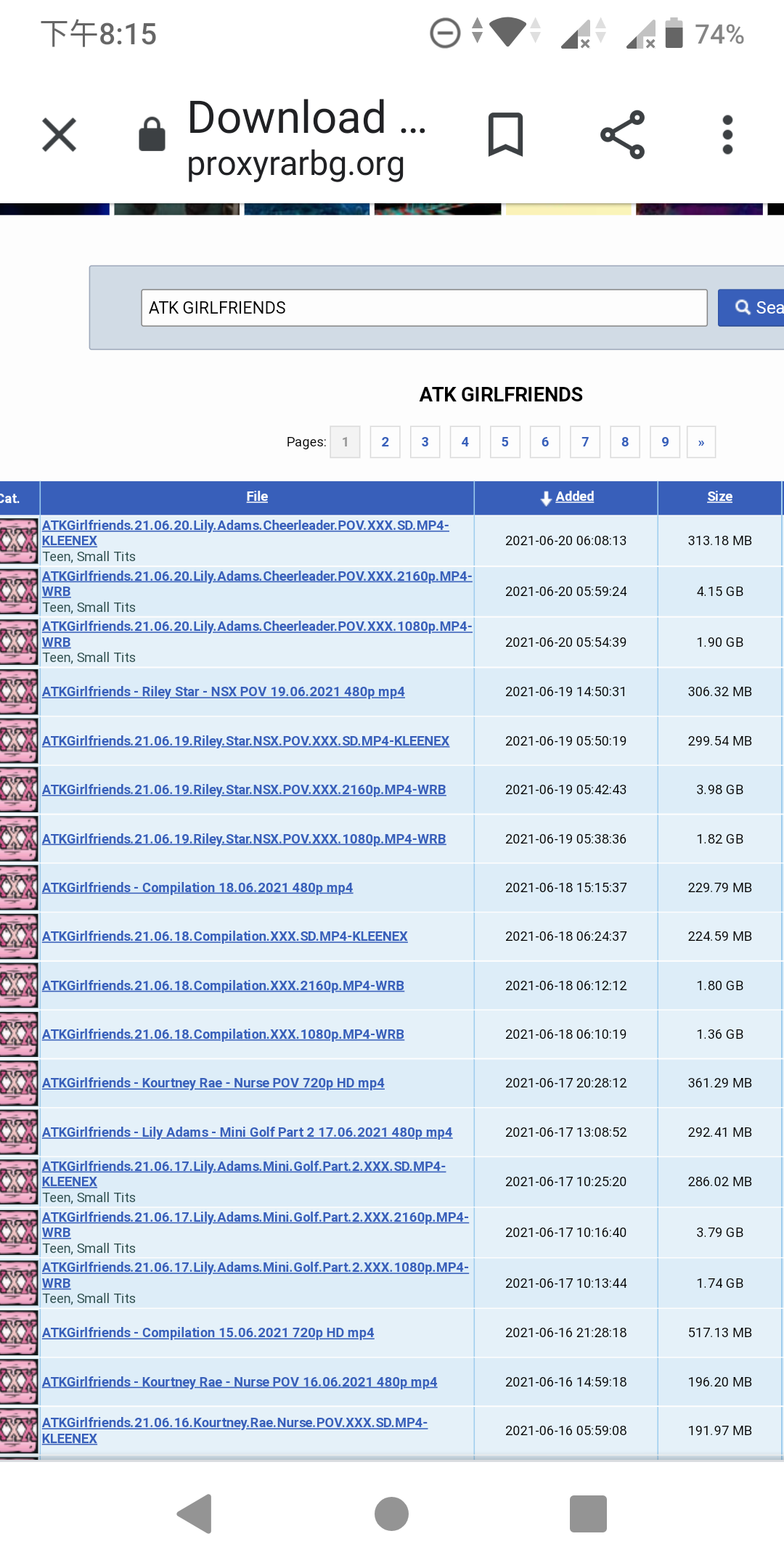
Task: Open the Compilation 18.06.2021 480p mp4 link
Action: pyautogui.click(x=197, y=888)
